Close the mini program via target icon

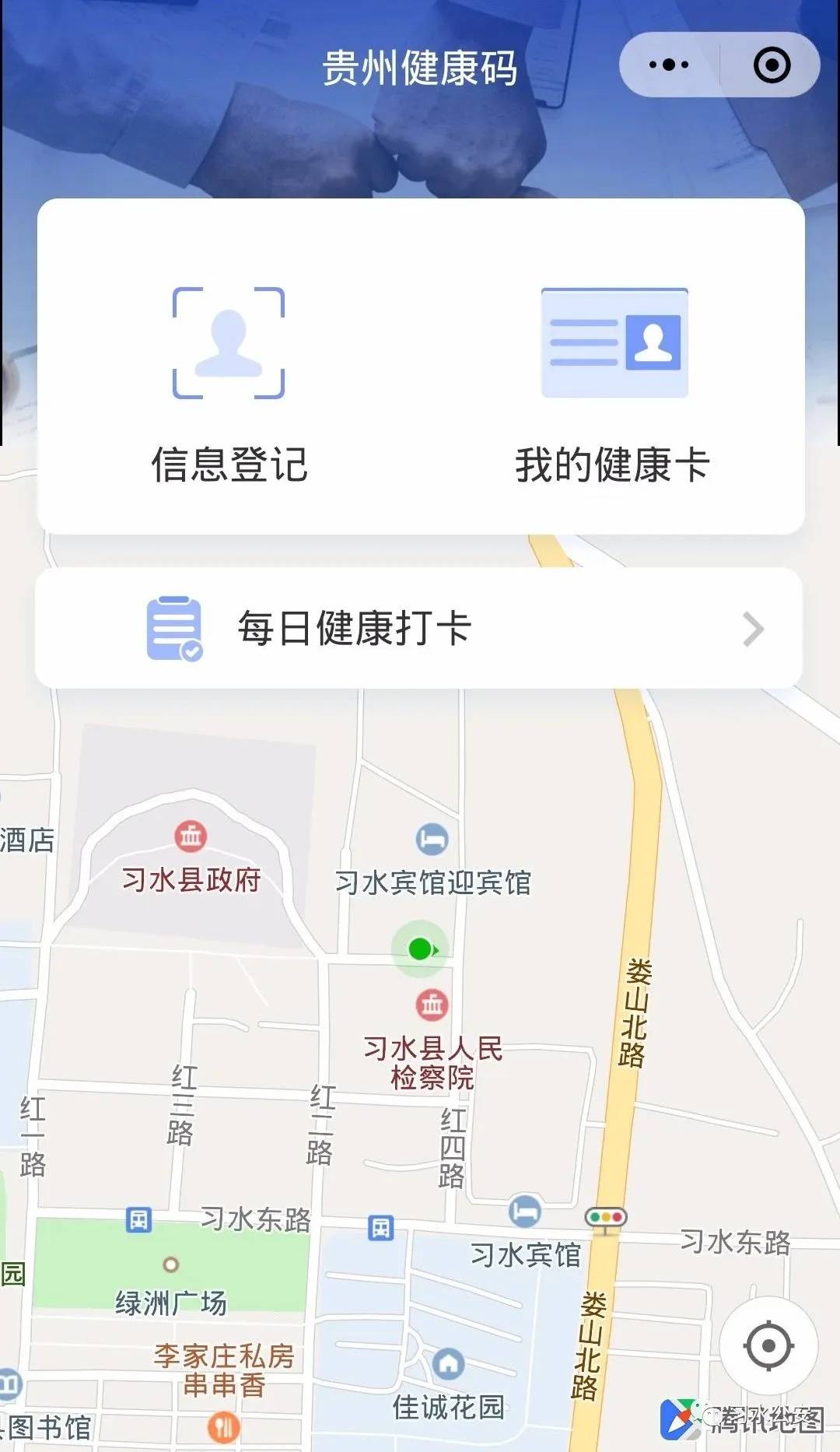coord(772,65)
